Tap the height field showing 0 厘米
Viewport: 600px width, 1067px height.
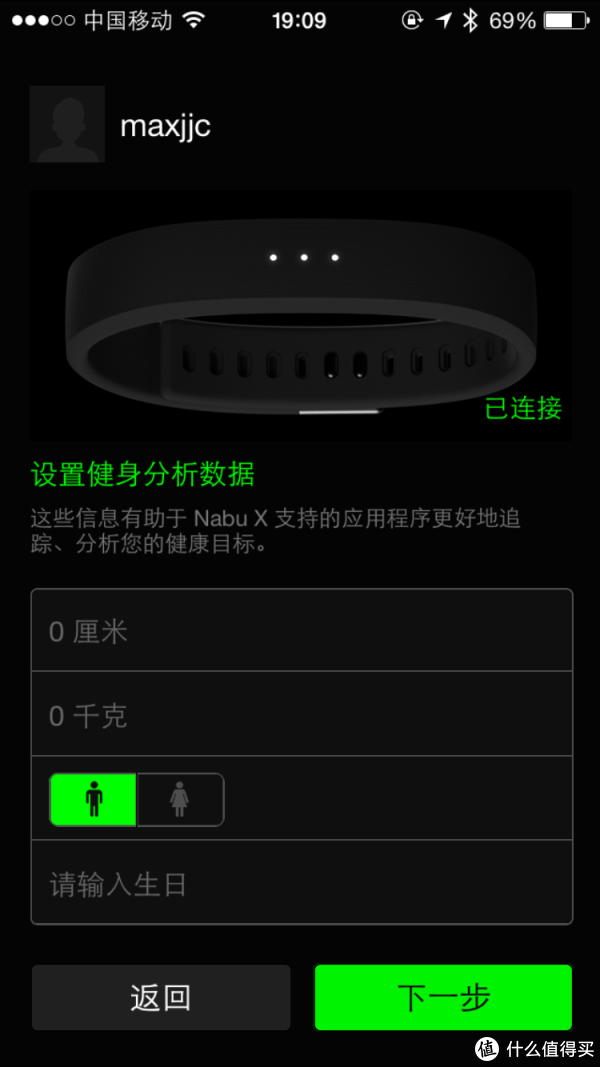tap(300, 631)
